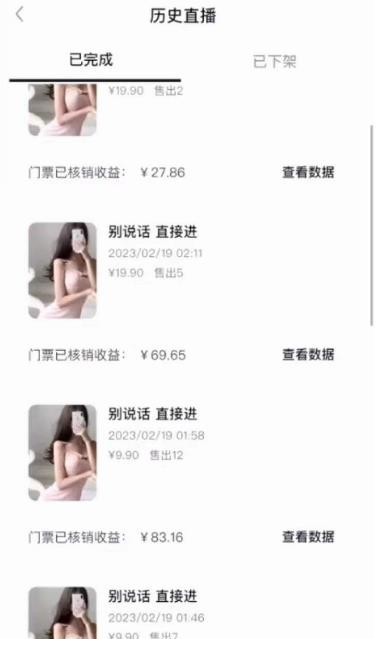385x662 pixels.
Task: Open the live stream dated 2023/02/19 01:46
Action: click(182, 613)
